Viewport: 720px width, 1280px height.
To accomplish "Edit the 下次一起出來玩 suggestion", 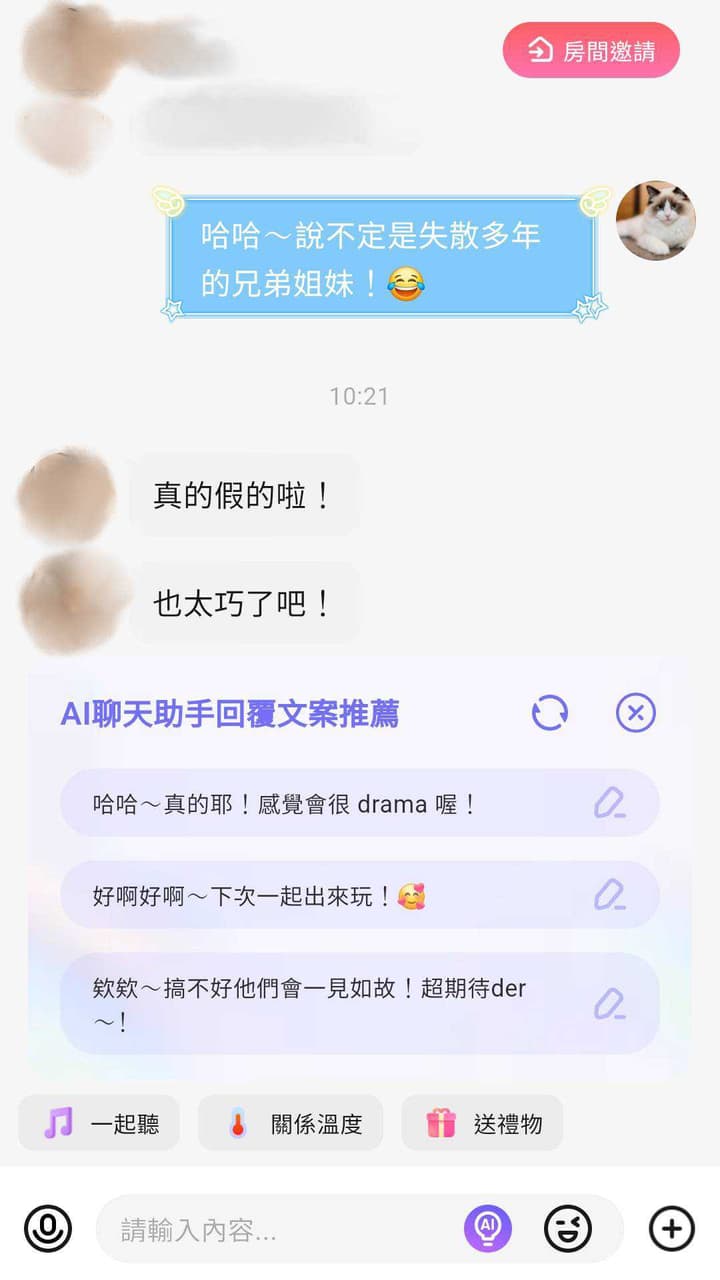I will click(x=609, y=895).
